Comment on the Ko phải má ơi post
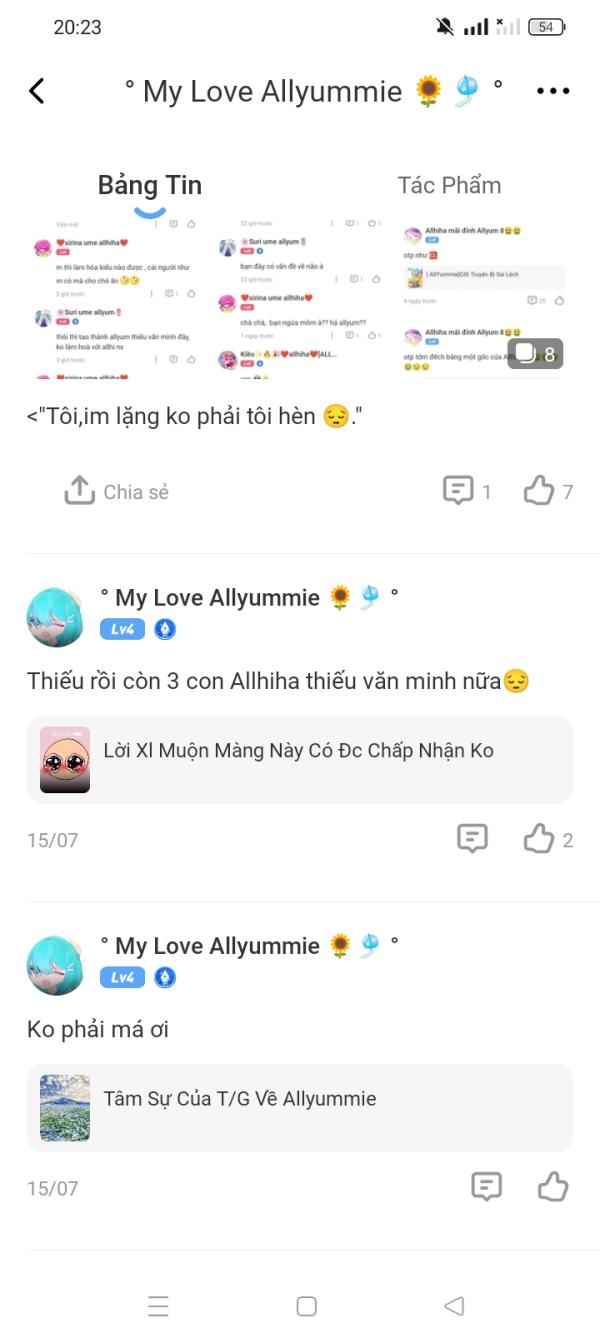 click(x=486, y=1187)
